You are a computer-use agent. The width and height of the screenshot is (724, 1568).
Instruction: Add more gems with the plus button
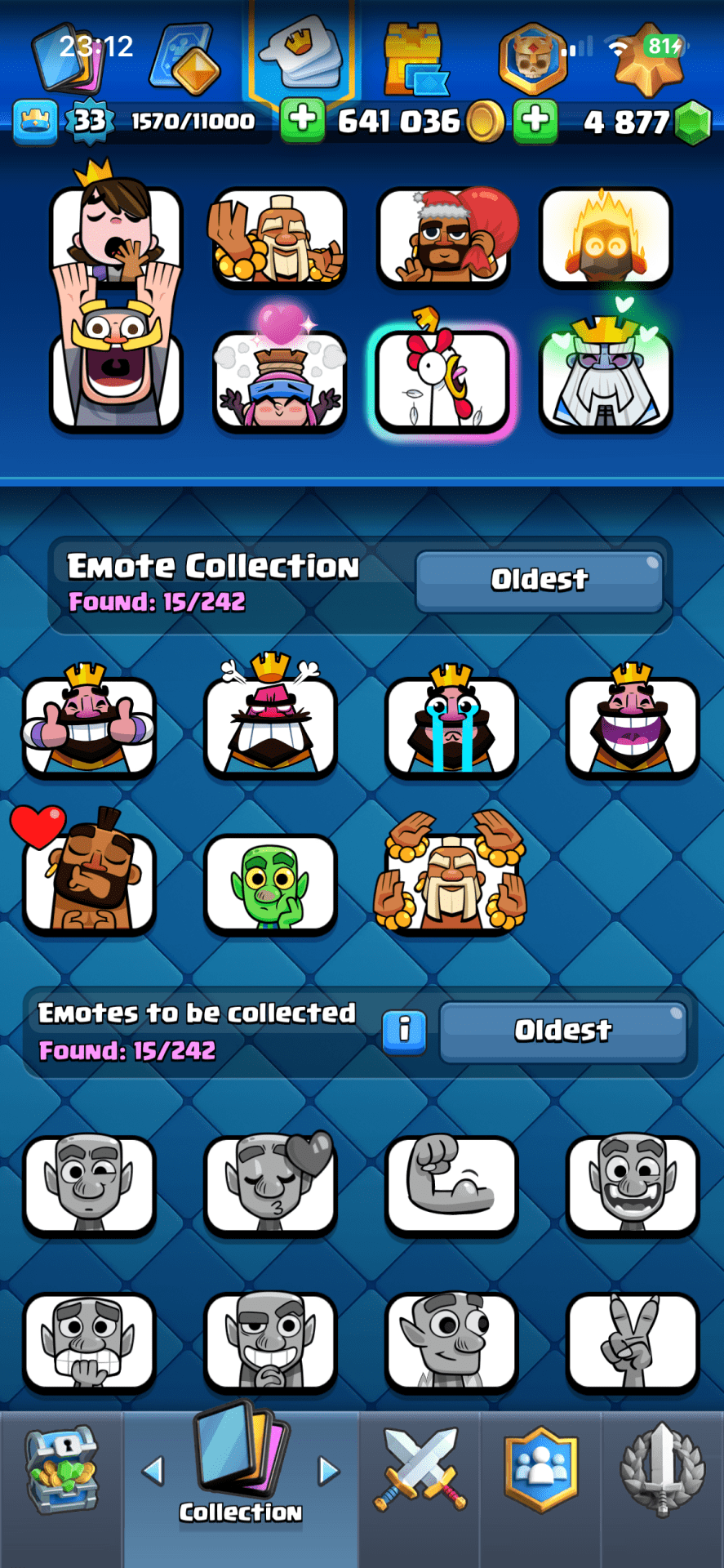[x=535, y=120]
